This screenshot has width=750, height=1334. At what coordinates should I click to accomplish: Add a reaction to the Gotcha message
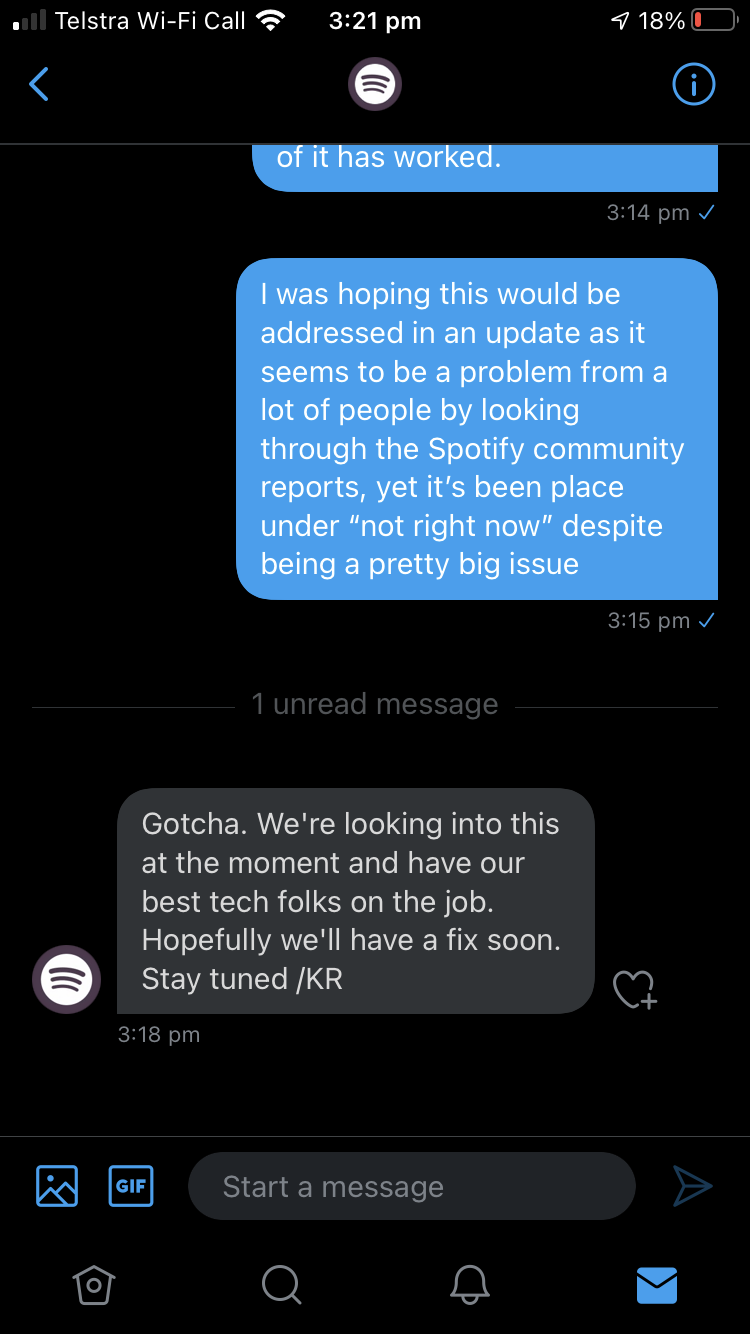pos(634,989)
